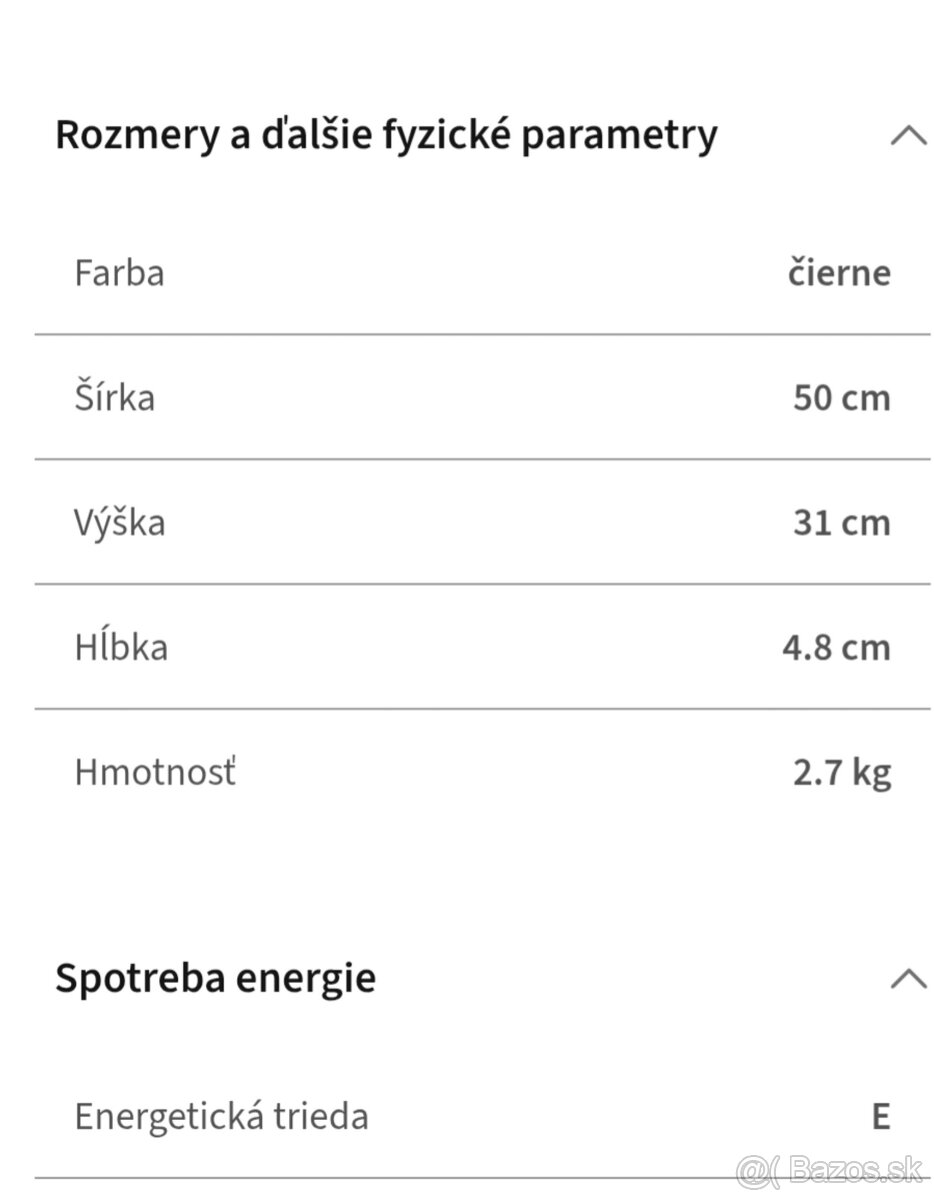Viewport: 934px width, 1200px height.
Task: Collapse the Spotreba energie section
Action: [x=907, y=978]
